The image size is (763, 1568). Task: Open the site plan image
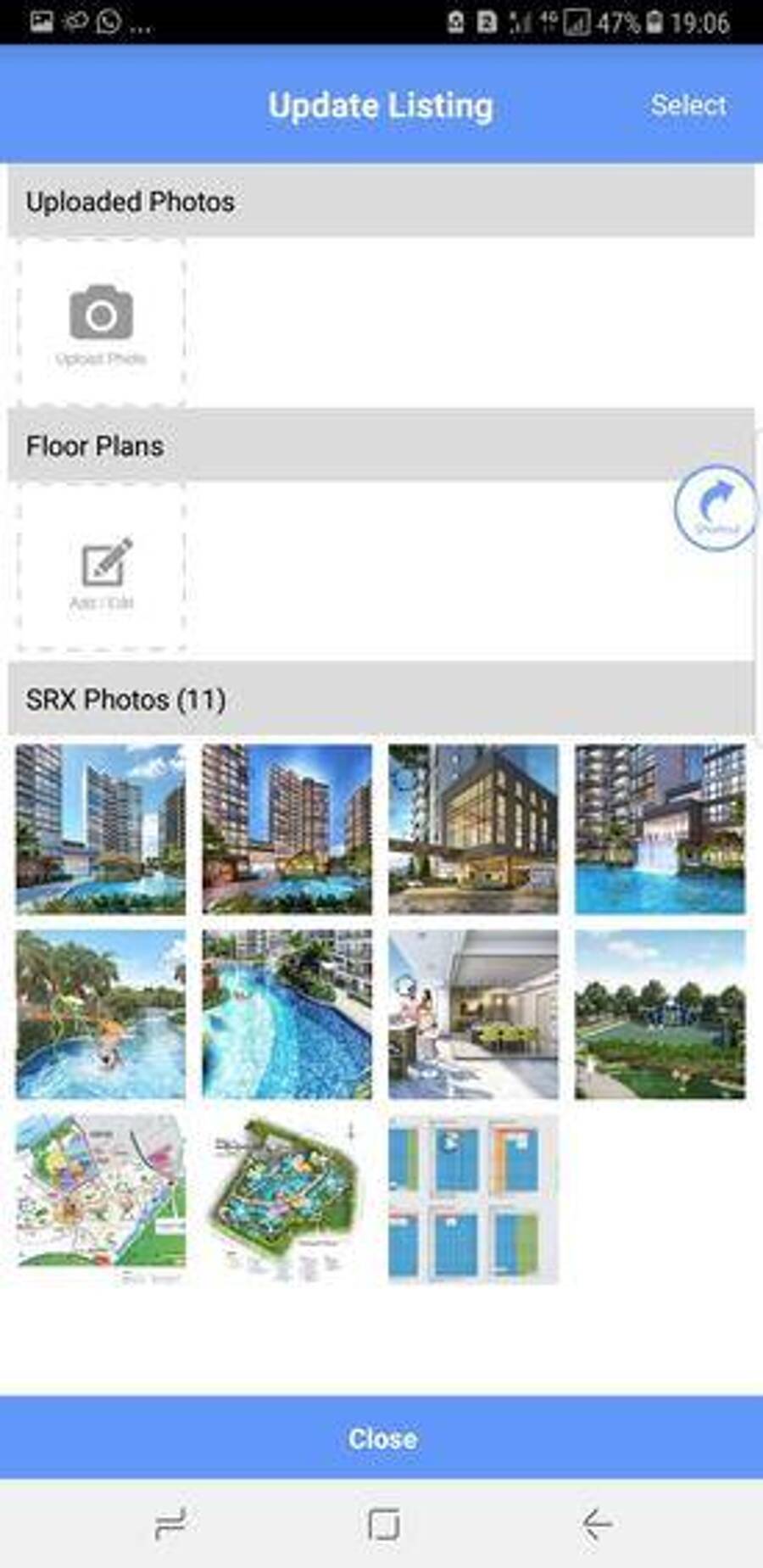coord(287,1199)
